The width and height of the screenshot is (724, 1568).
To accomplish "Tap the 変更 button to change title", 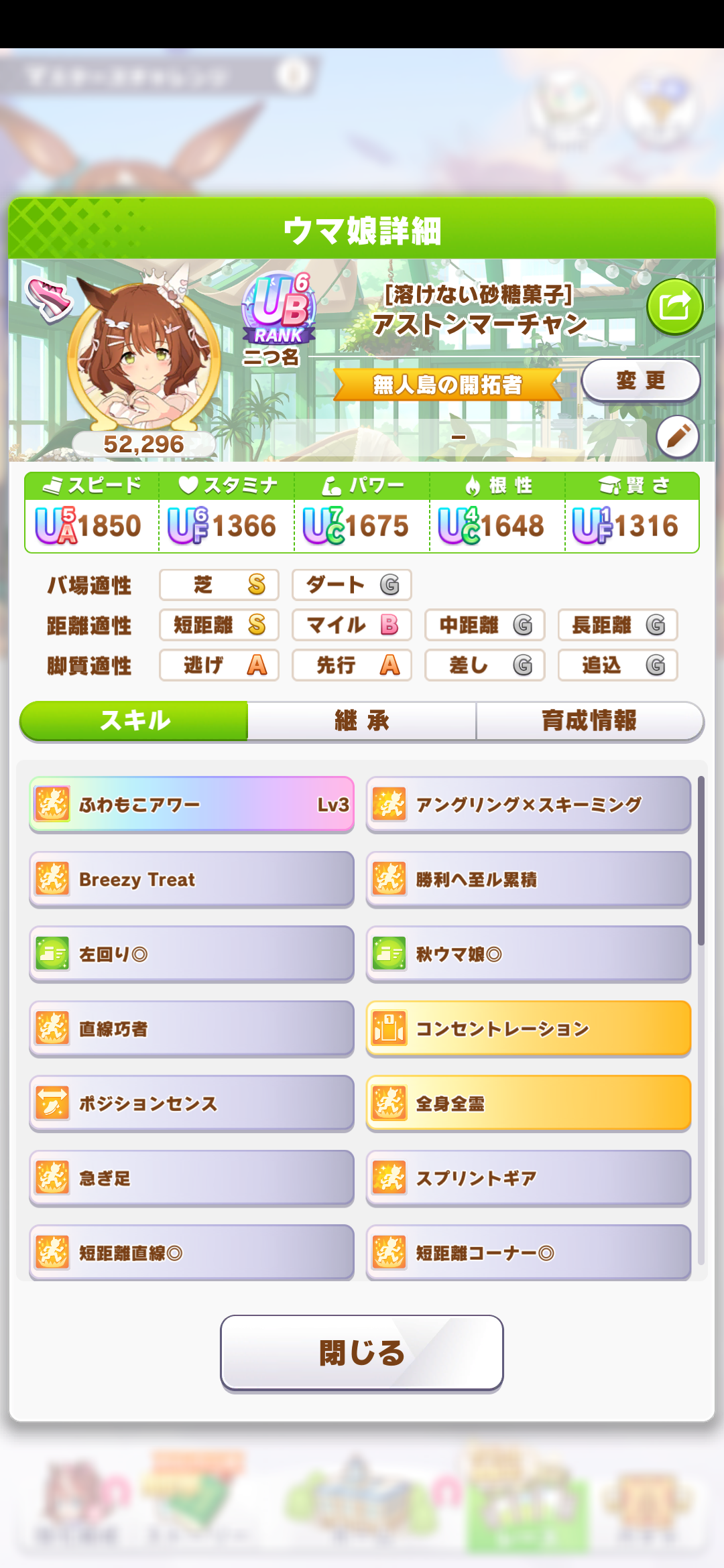I will 640,381.
